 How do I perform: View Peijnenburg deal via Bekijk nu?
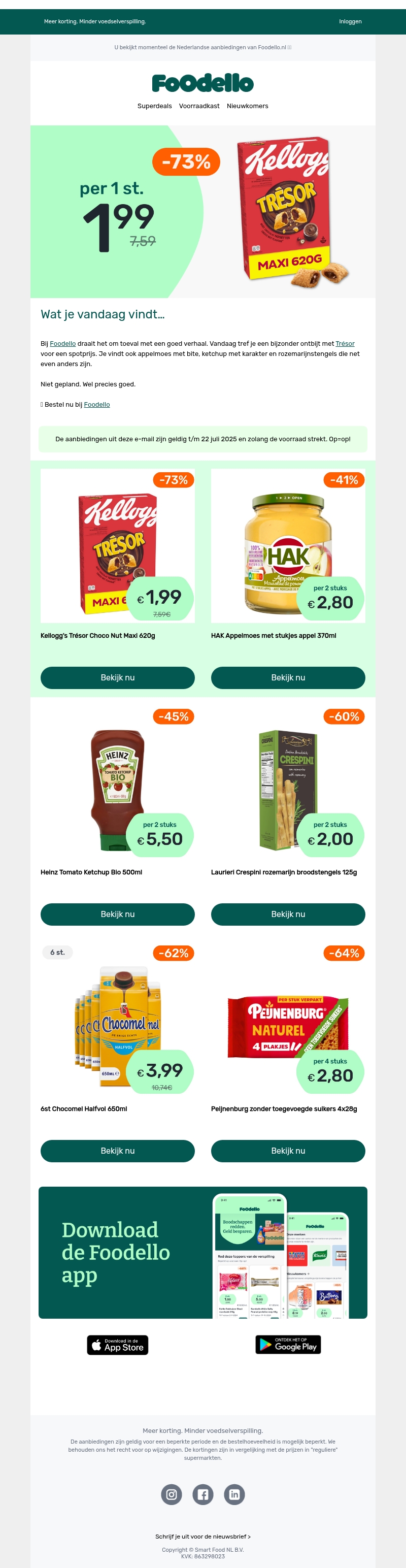pos(288,1151)
